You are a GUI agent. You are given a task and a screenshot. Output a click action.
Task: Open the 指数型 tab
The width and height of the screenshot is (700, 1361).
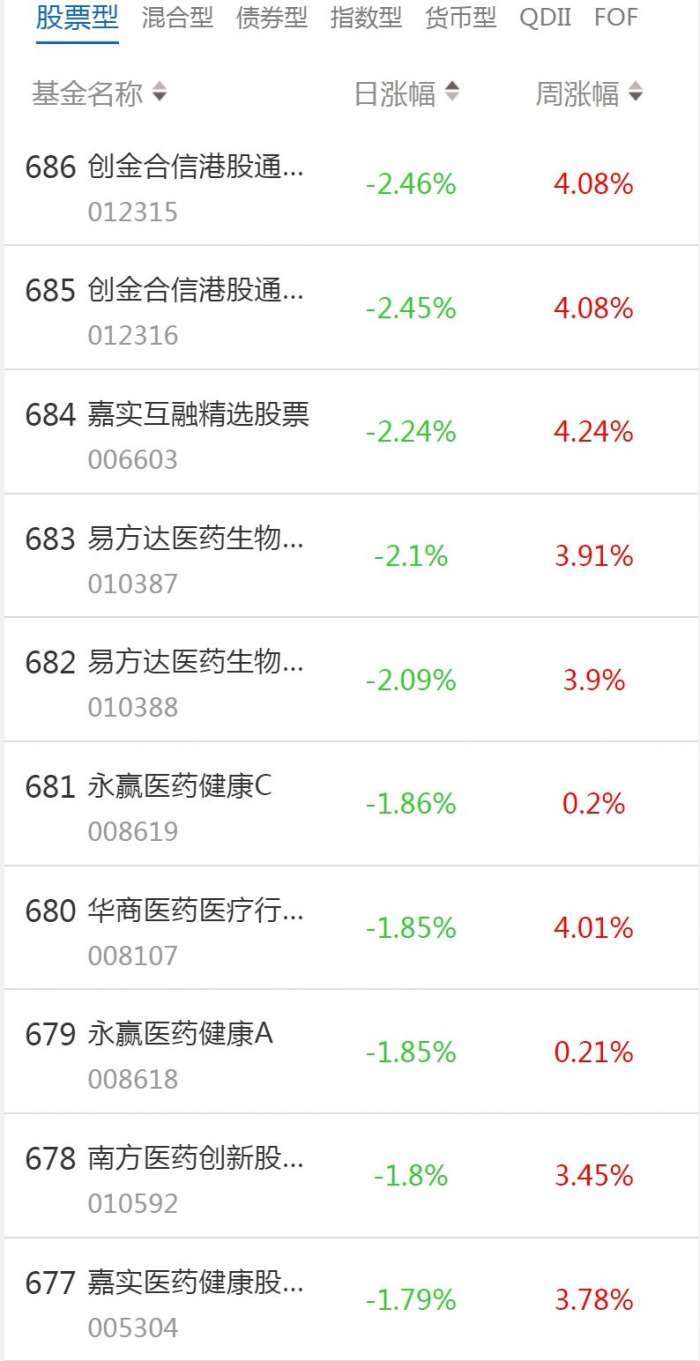pyautogui.click(x=366, y=18)
